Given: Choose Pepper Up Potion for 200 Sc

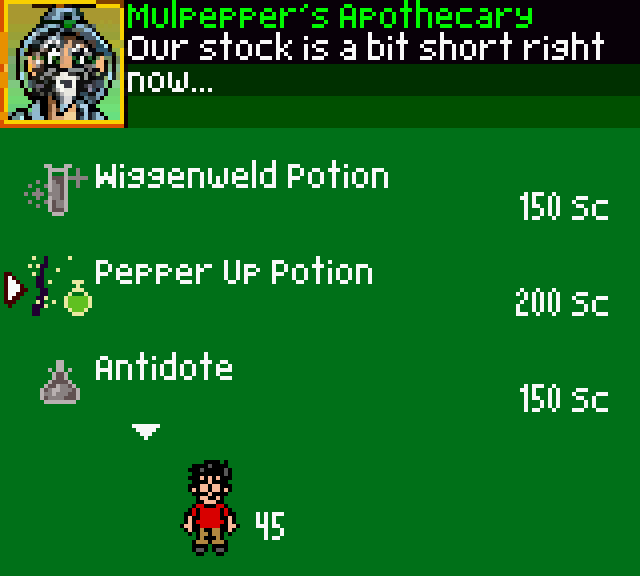Looking at the screenshot, I should [233, 273].
